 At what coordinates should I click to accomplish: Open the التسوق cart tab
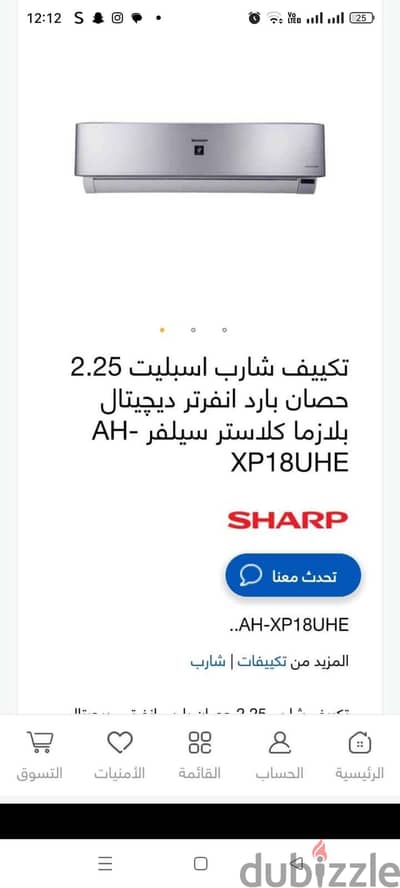coord(40,755)
